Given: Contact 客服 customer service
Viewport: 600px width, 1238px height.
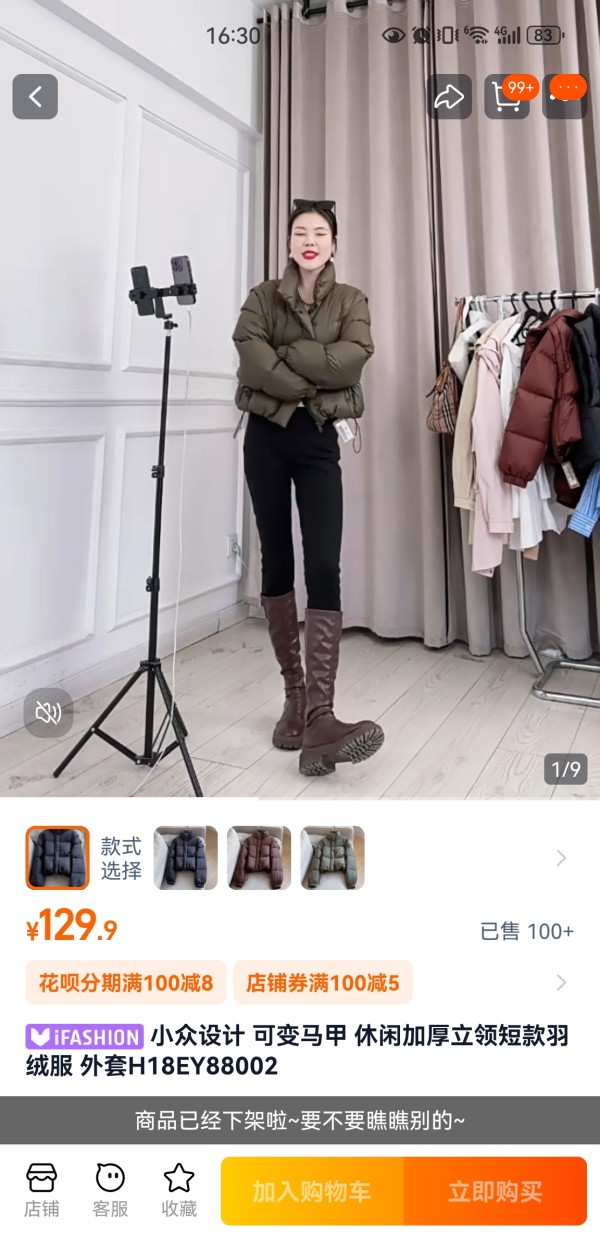Looking at the screenshot, I should pos(110,1190).
